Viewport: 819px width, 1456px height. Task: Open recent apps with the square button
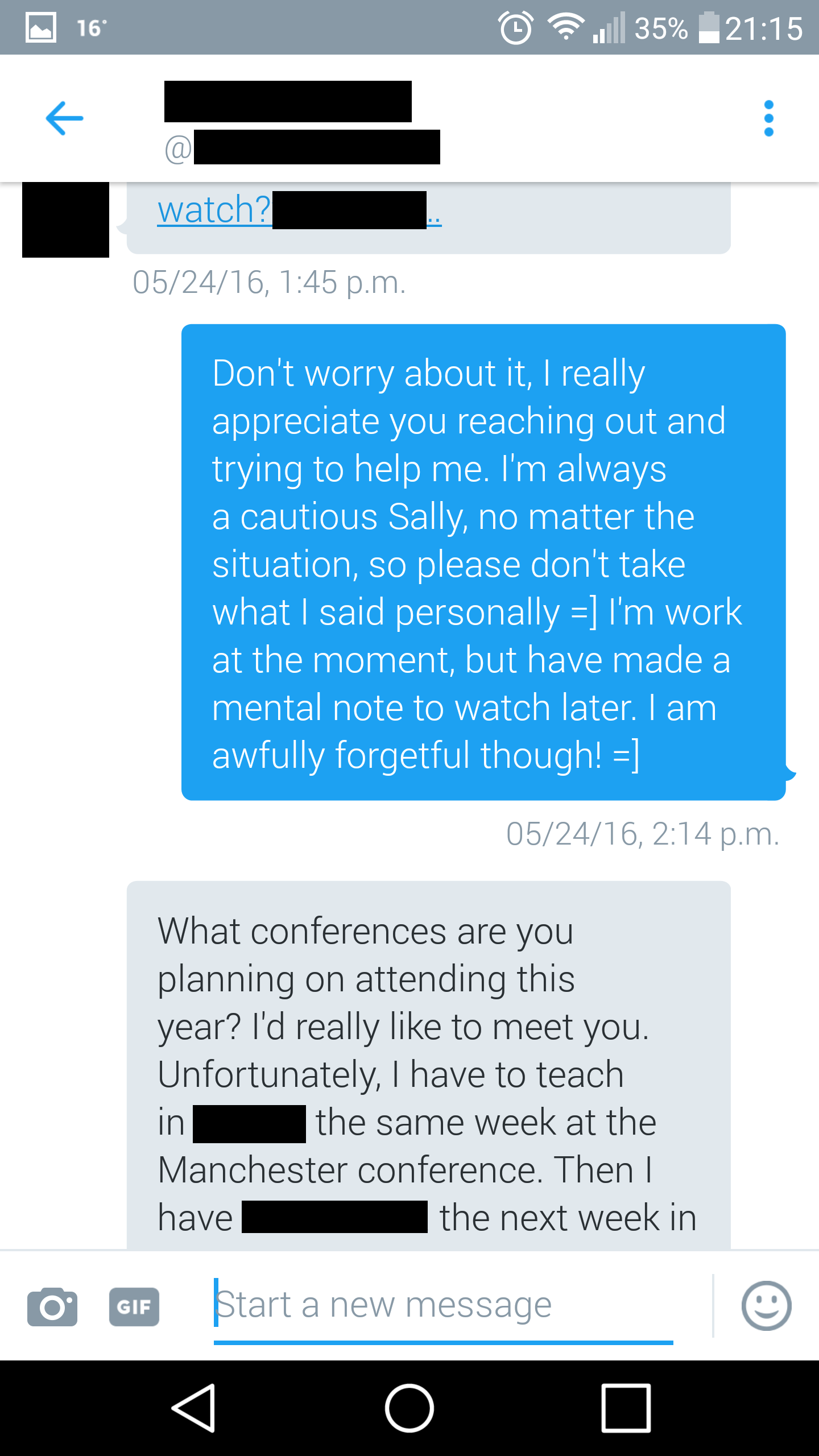626,1408
